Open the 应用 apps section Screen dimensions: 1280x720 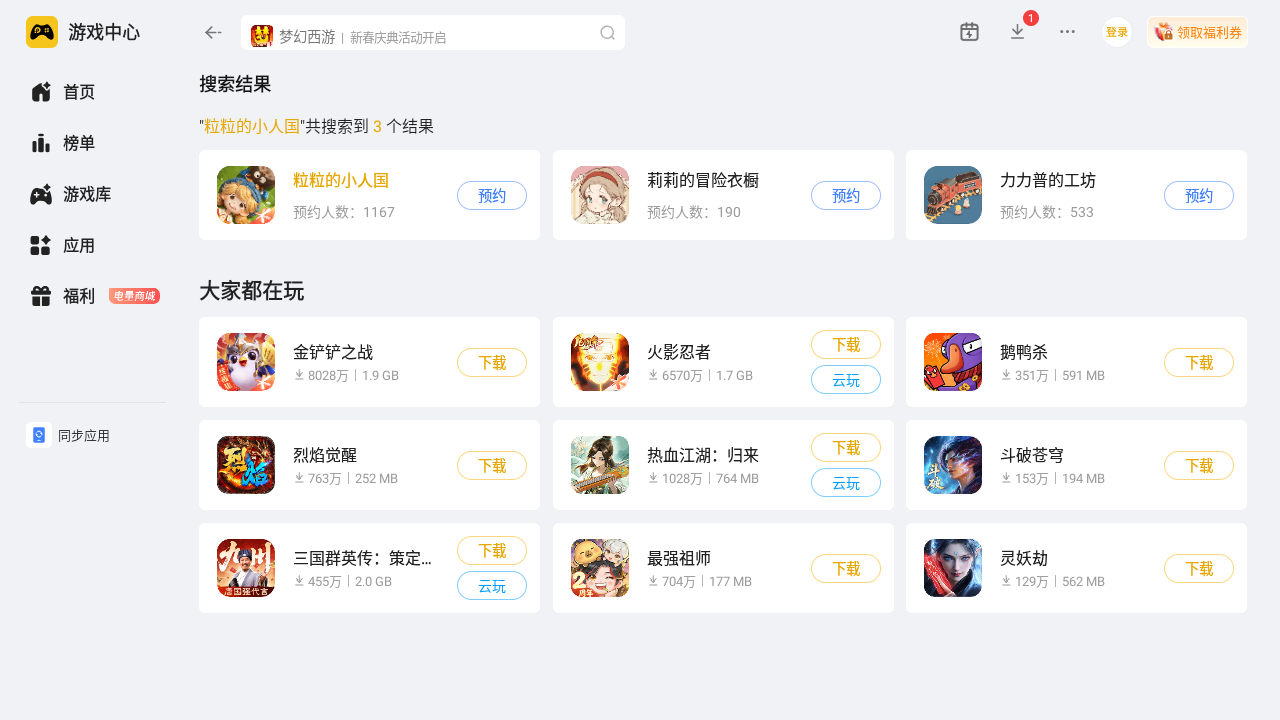pos(78,245)
